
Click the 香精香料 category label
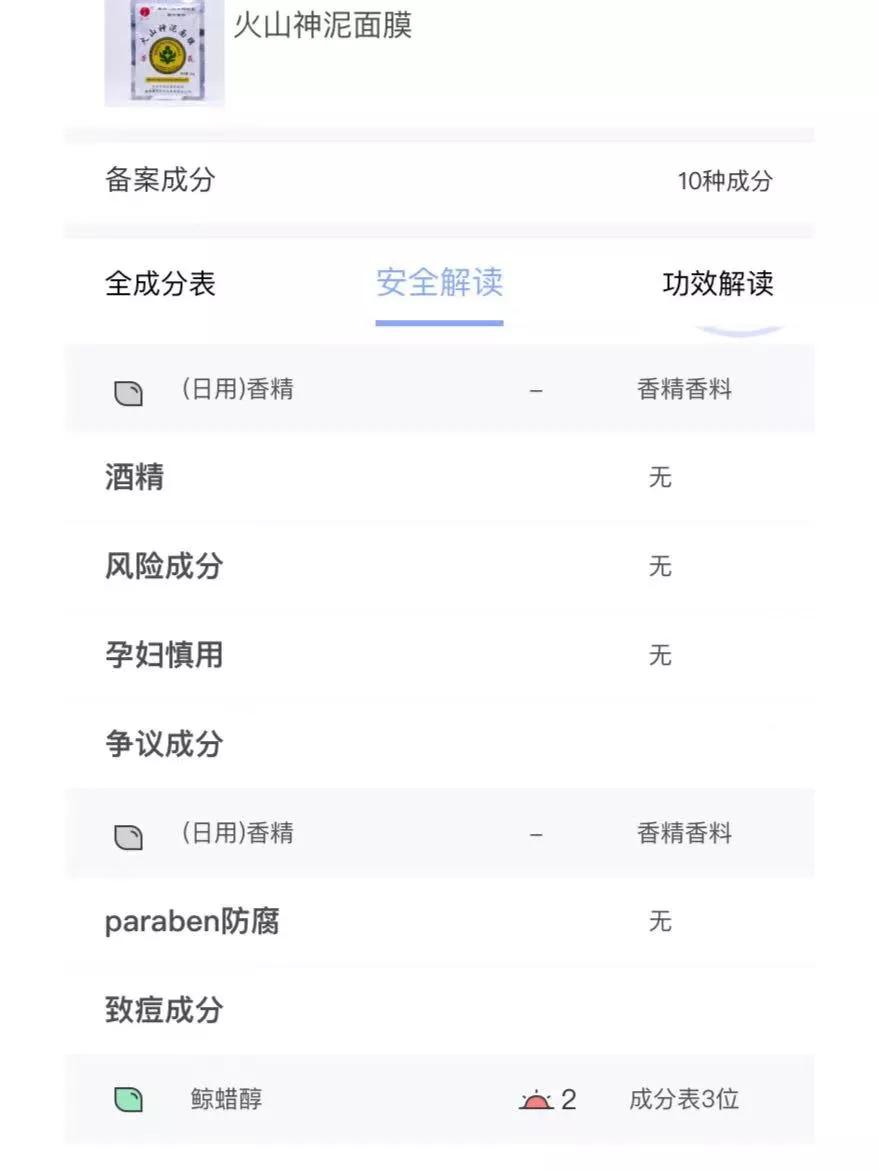point(684,389)
